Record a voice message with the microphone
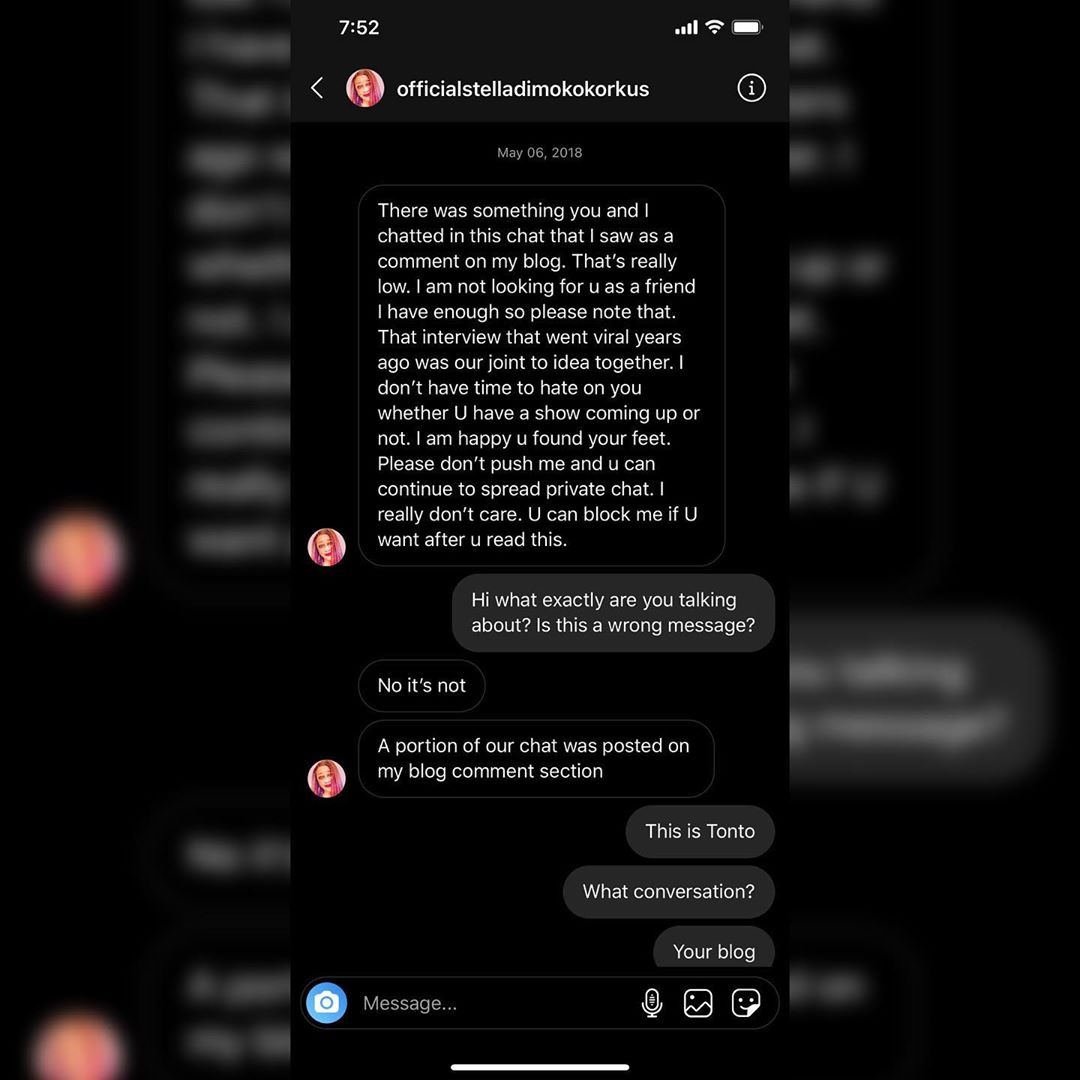The image size is (1080, 1080). coord(651,1003)
